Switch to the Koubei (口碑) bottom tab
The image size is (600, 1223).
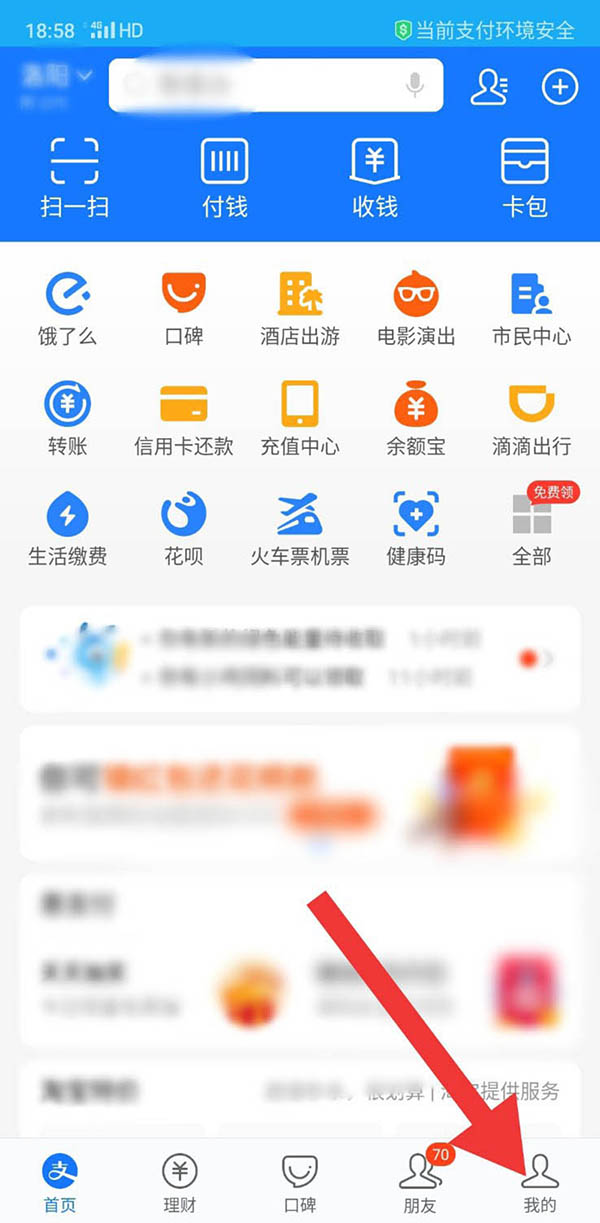(300, 1182)
